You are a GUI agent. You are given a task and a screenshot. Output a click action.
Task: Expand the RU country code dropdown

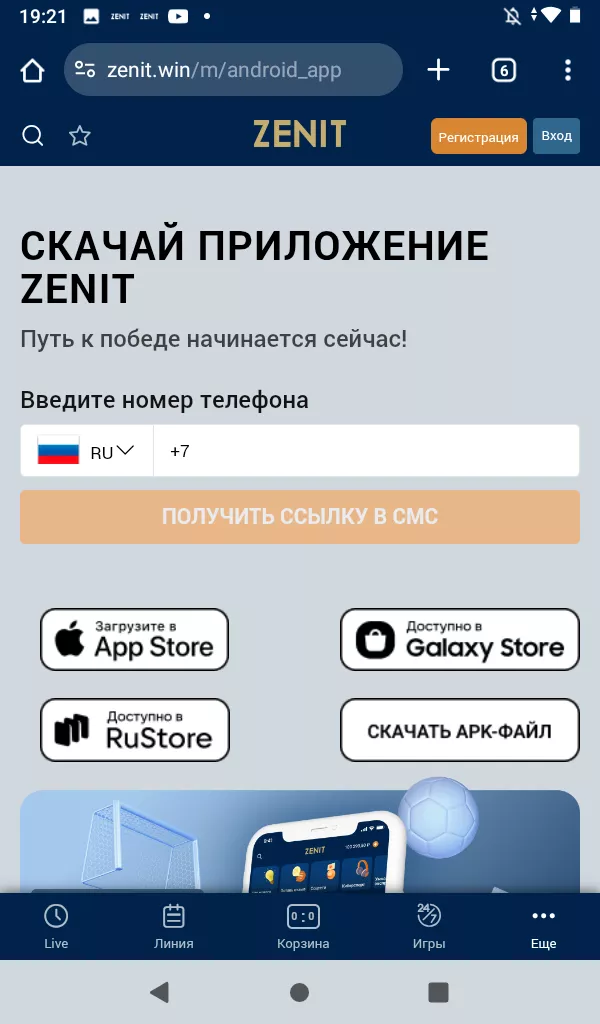click(x=87, y=451)
